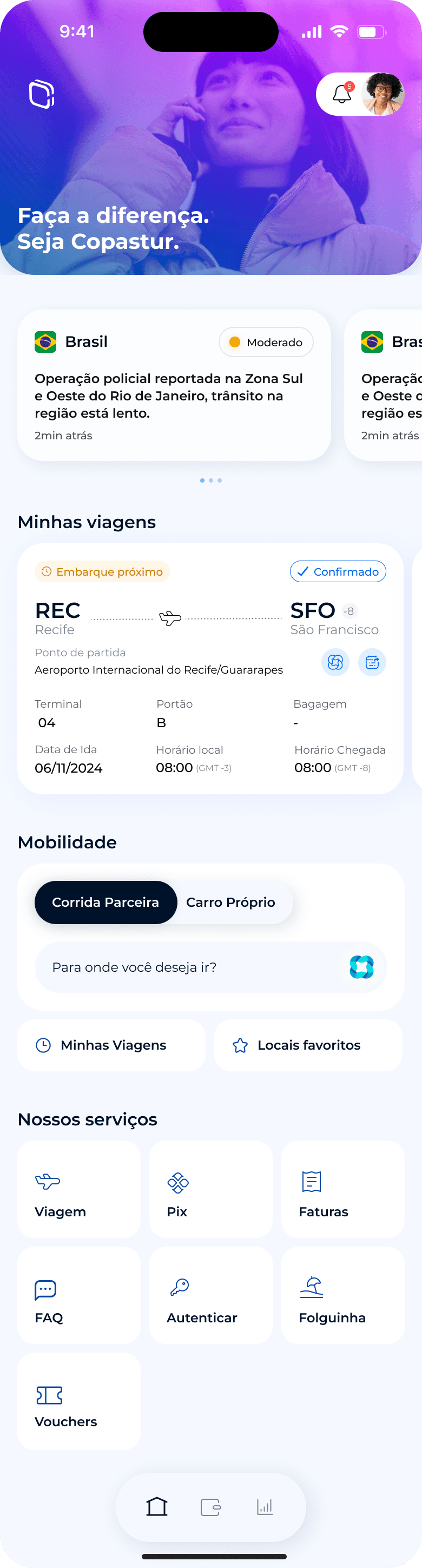Tap the calendar icon on the trip card
422x1568 pixels.
[x=372, y=662]
